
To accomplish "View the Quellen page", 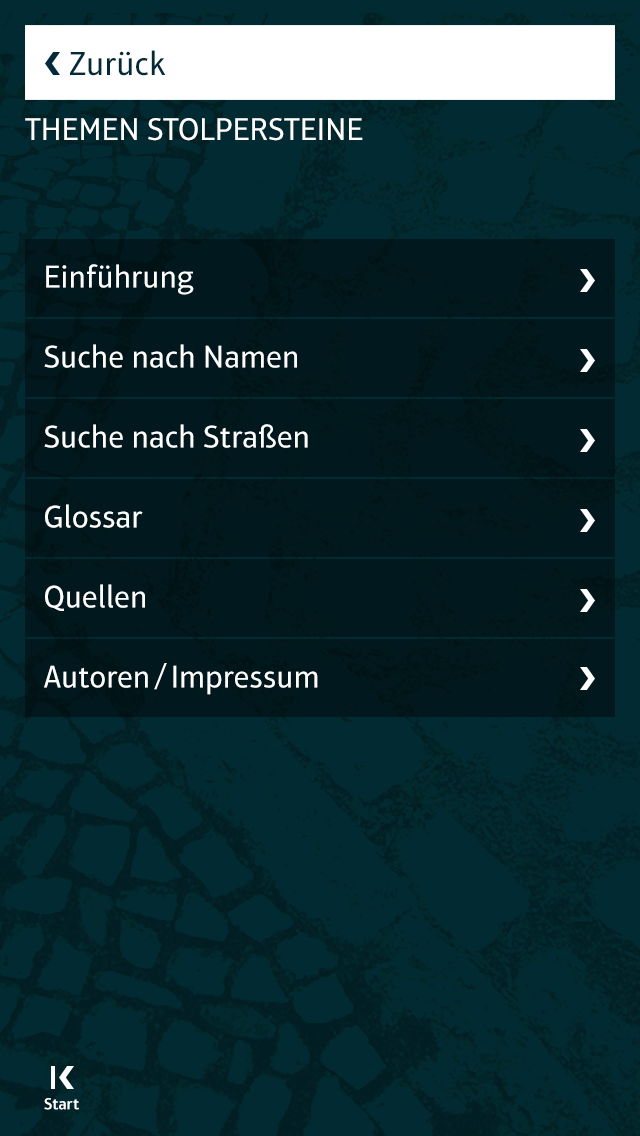I will pyautogui.click(x=320, y=598).
